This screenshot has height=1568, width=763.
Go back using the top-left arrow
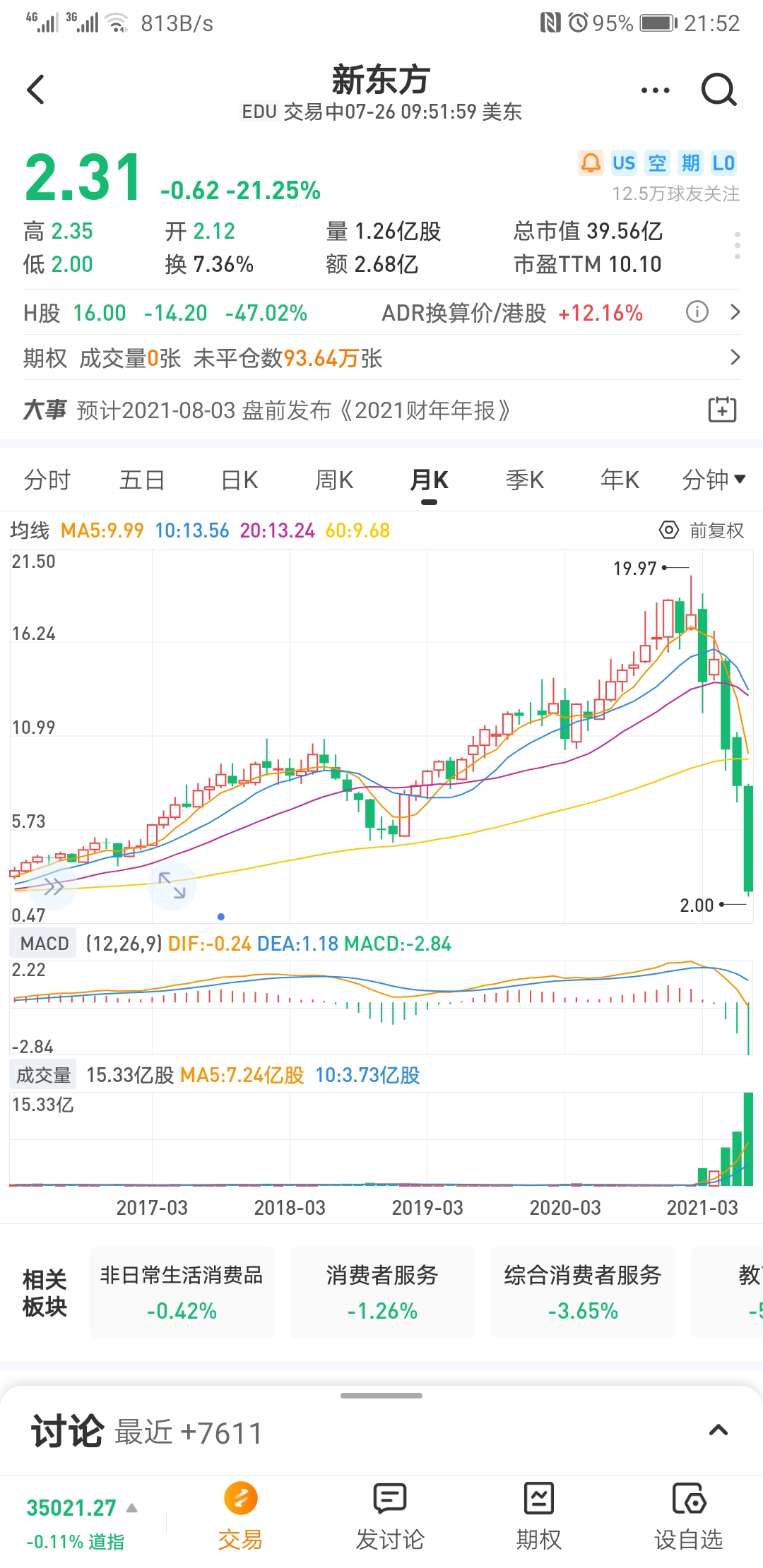35,90
